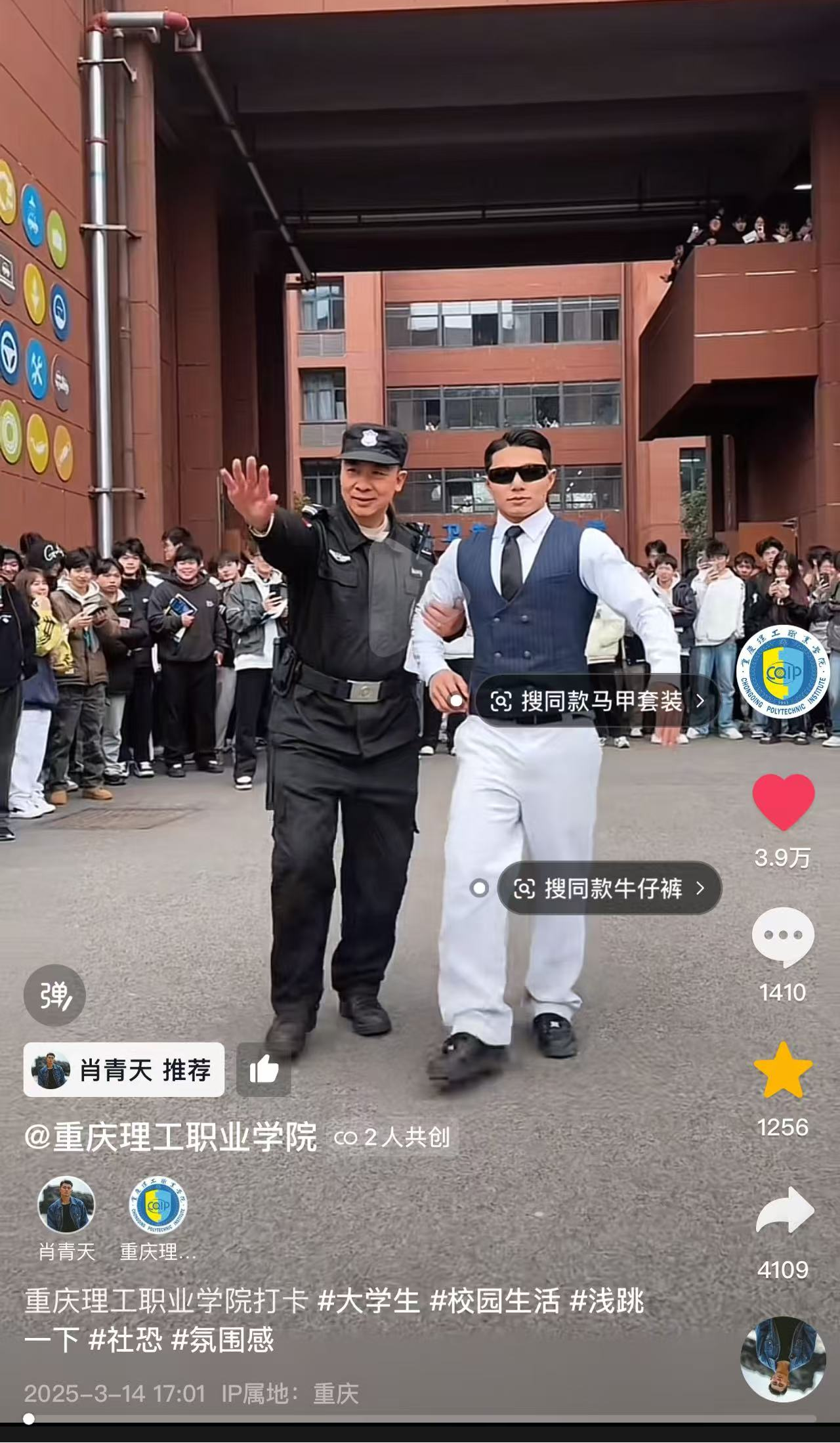Search for similar 马甲套装 outfit
This screenshot has height=1443, width=840.
coord(598,701)
